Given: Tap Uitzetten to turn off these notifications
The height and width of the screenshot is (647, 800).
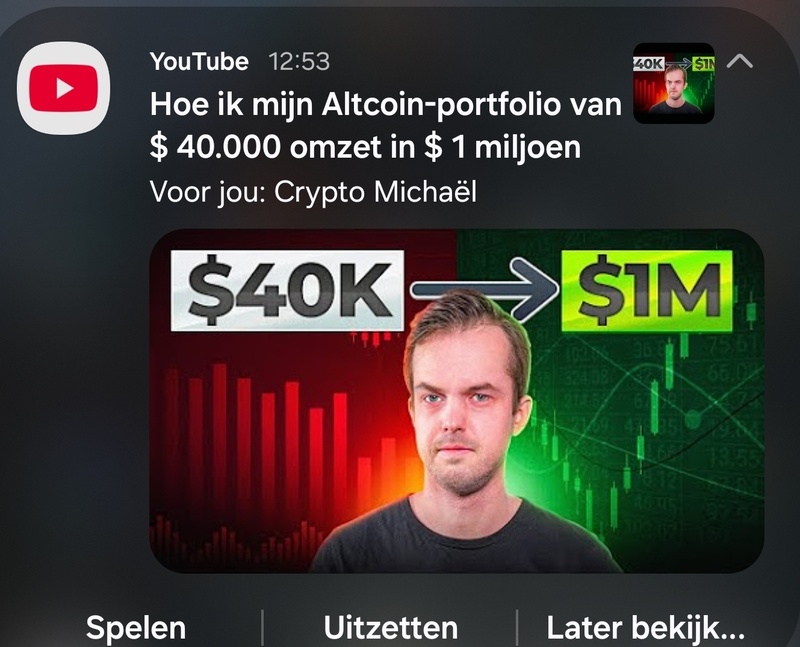Looking at the screenshot, I should (391, 628).
